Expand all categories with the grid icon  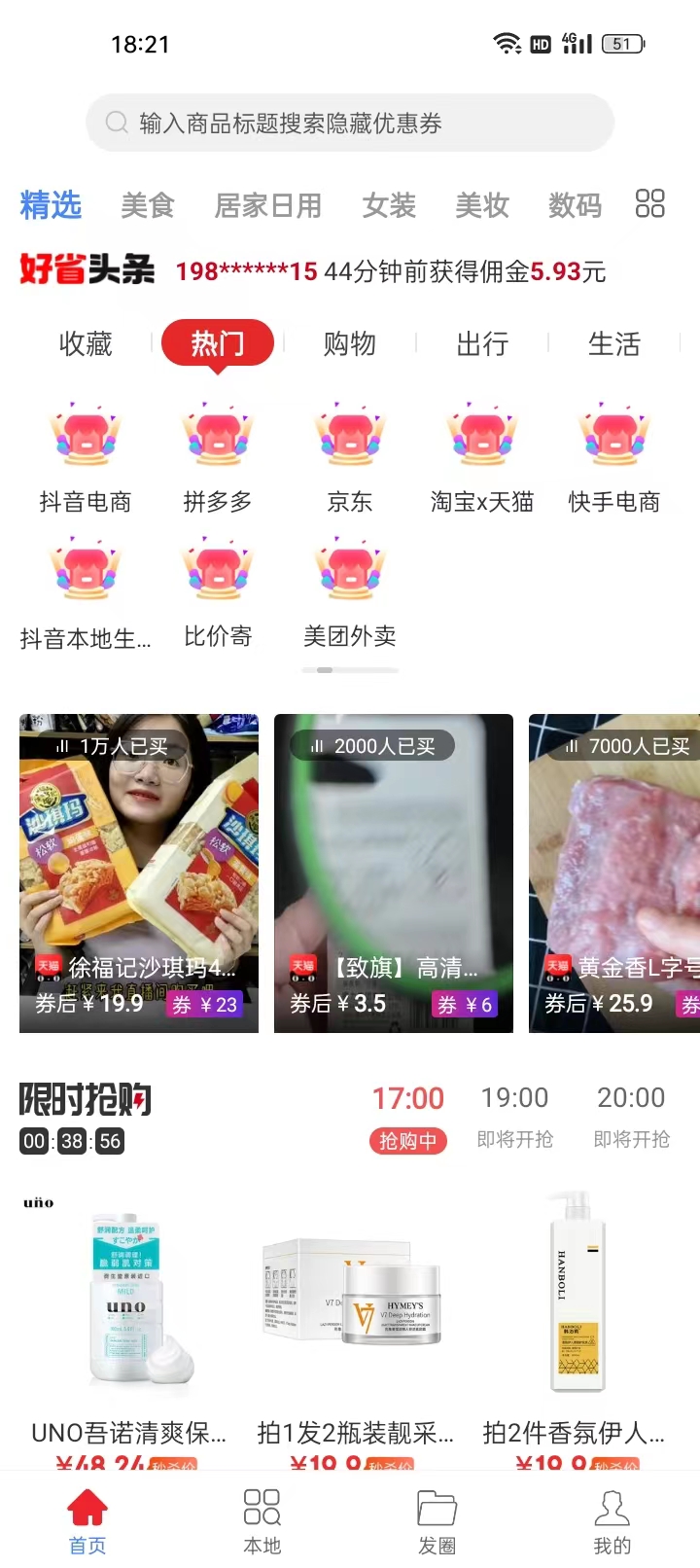click(648, 203)
